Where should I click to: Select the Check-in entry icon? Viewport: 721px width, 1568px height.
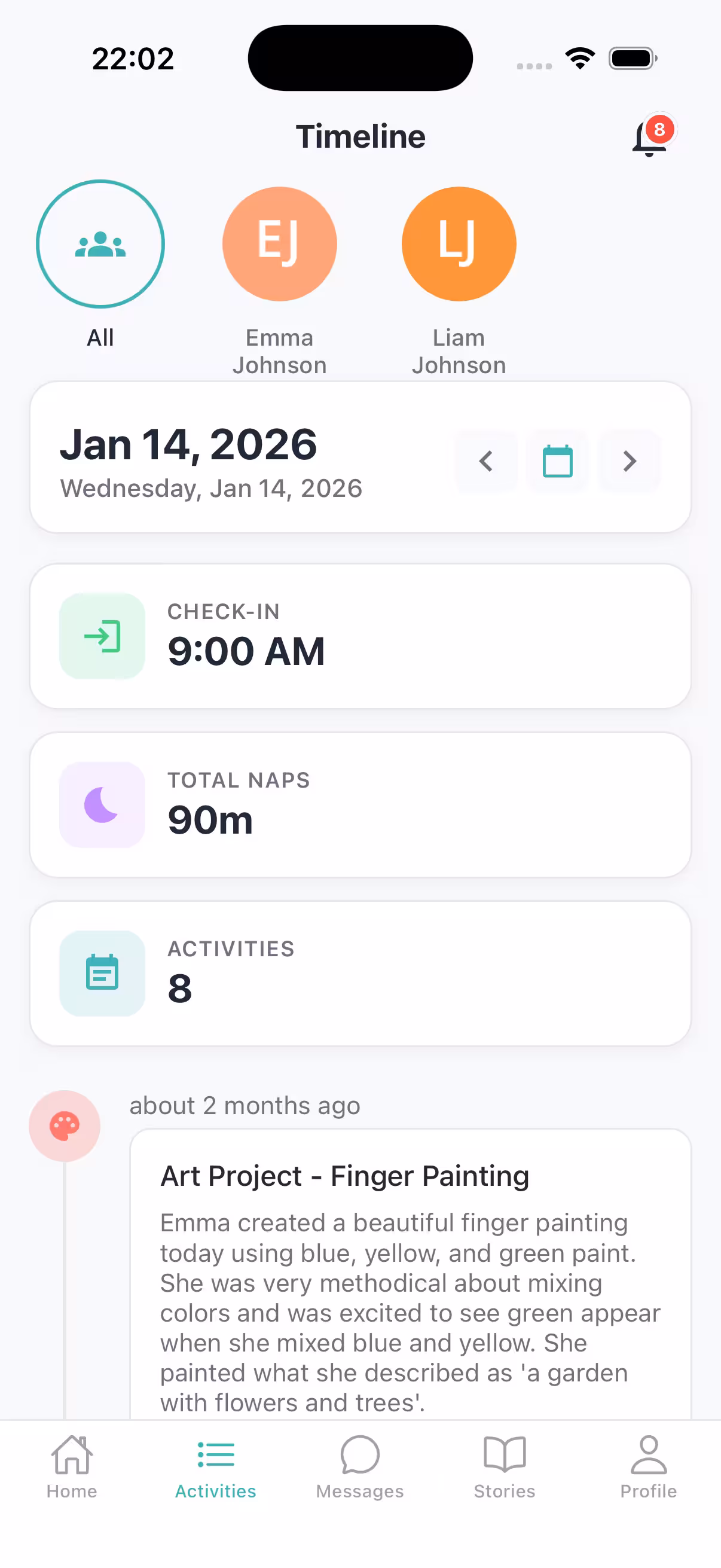click(102, 636)
